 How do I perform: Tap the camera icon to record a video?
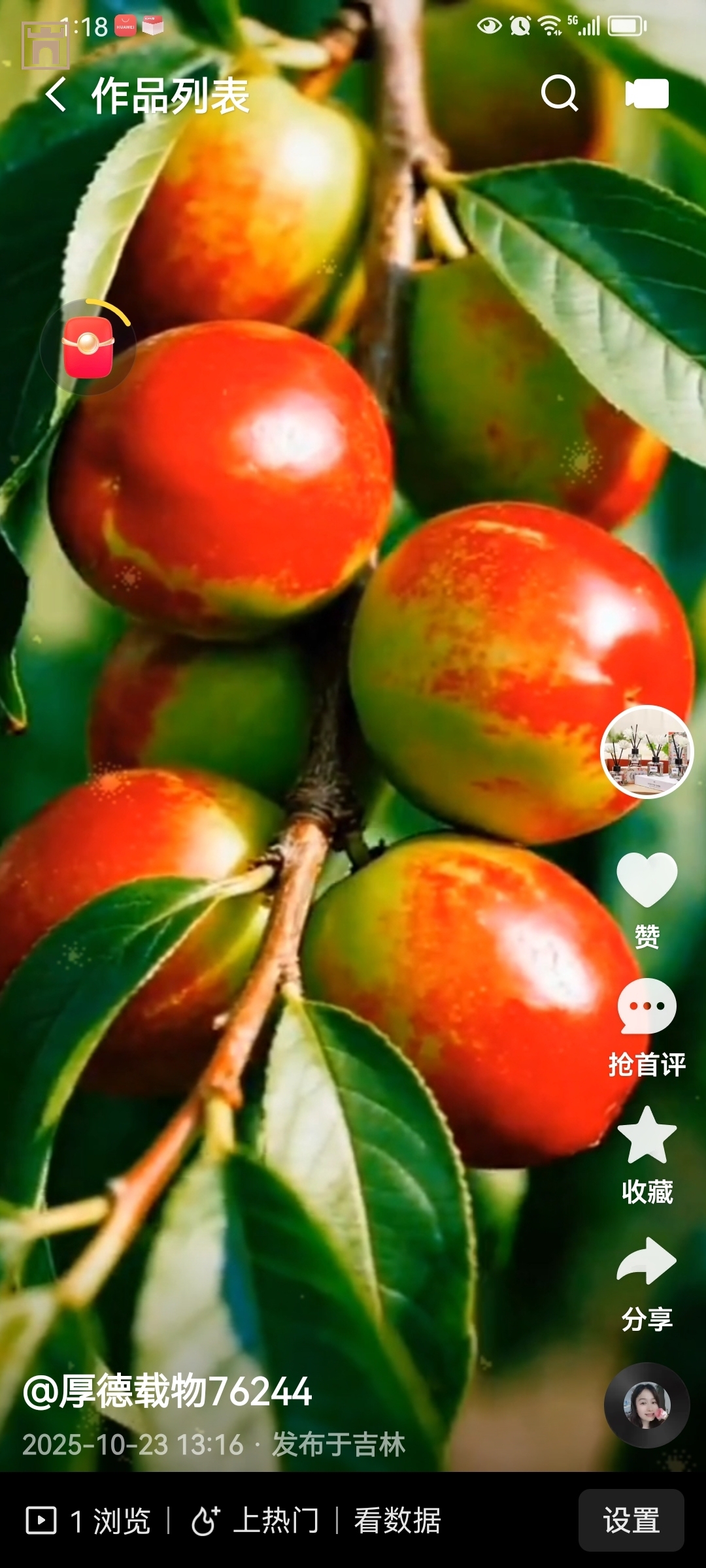click(646, 96)
